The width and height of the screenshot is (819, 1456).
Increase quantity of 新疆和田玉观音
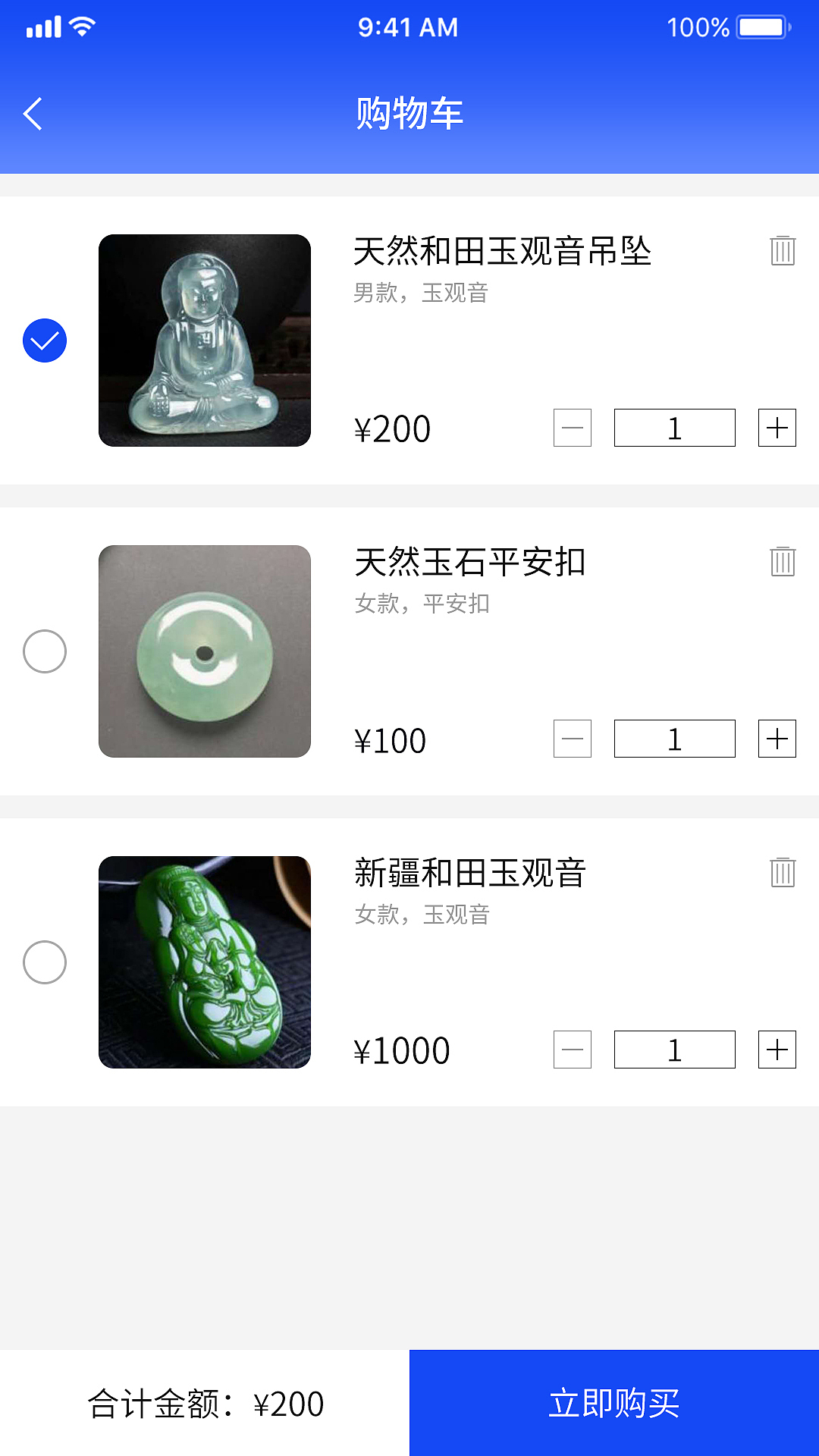click(777, 1050)
